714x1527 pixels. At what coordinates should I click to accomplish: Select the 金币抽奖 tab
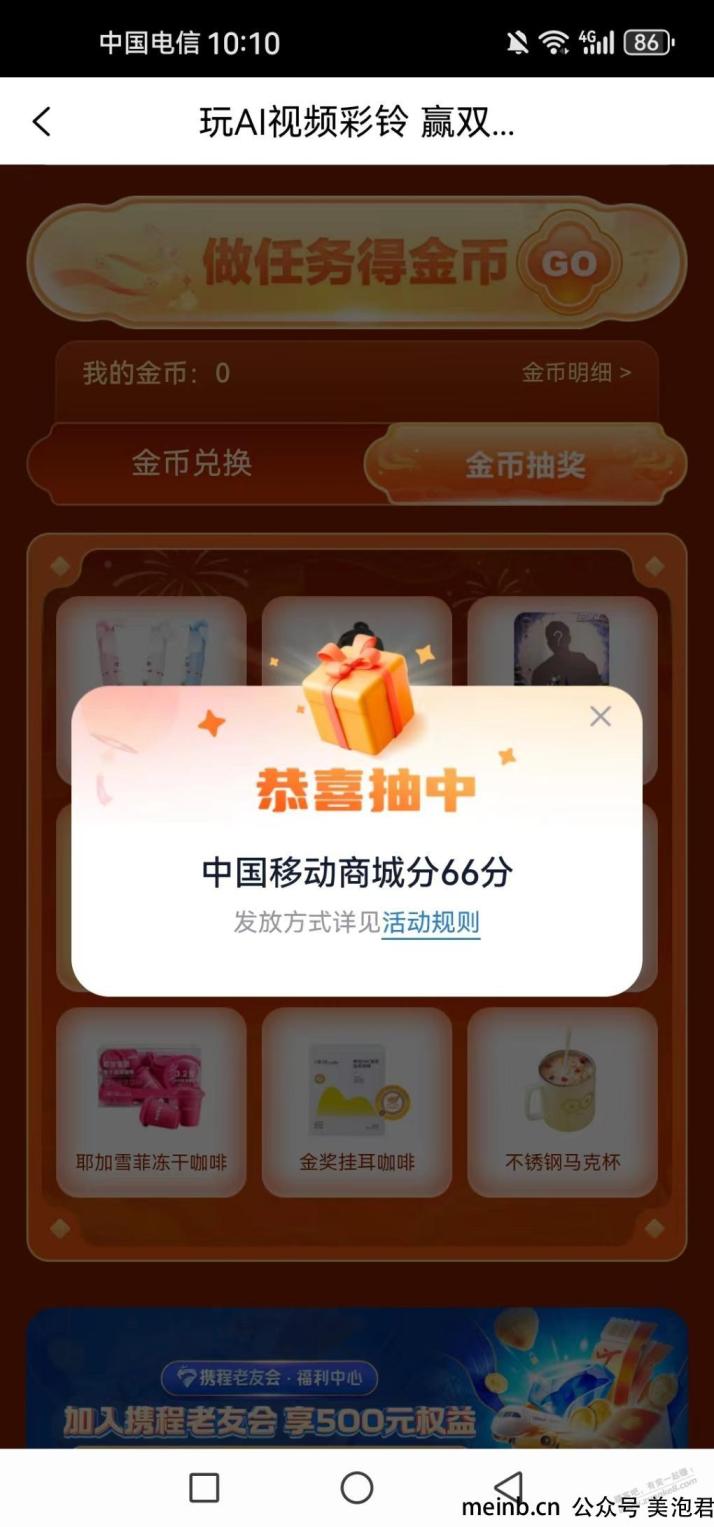pyautogui.click(x=525, y=464)
